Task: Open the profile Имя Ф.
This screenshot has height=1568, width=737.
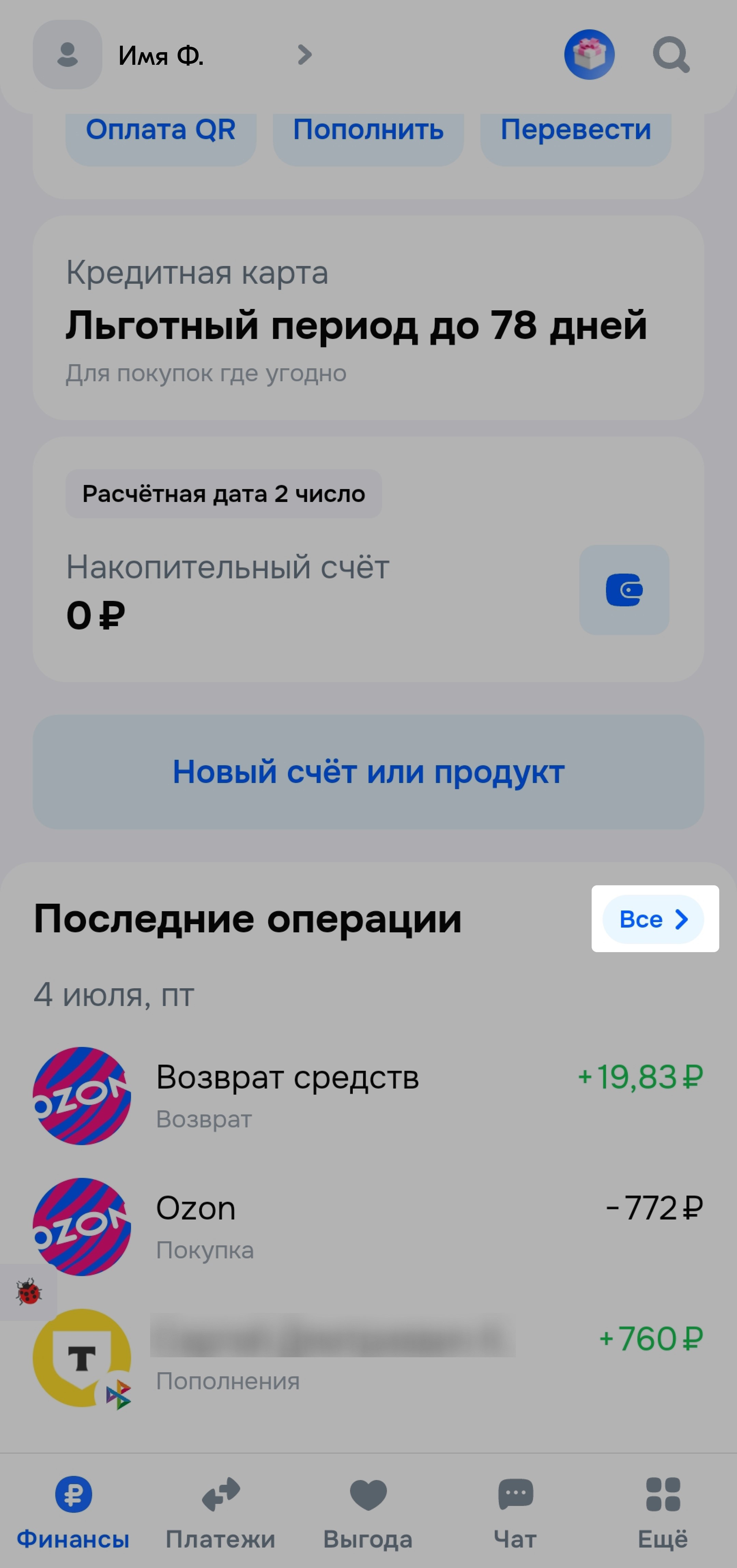Action: click(174, 55)
